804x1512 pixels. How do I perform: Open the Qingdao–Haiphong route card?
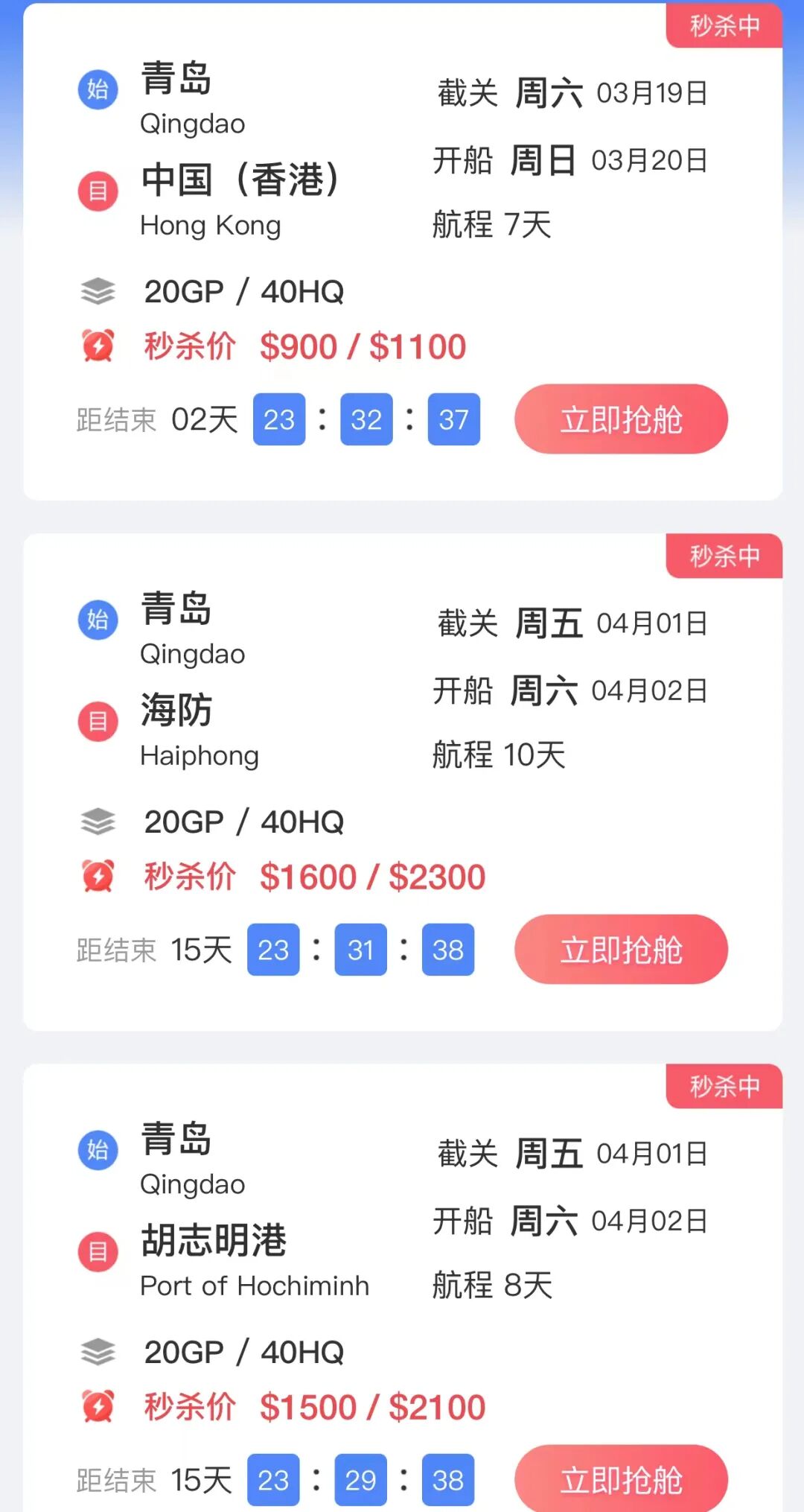coord(403,782)
